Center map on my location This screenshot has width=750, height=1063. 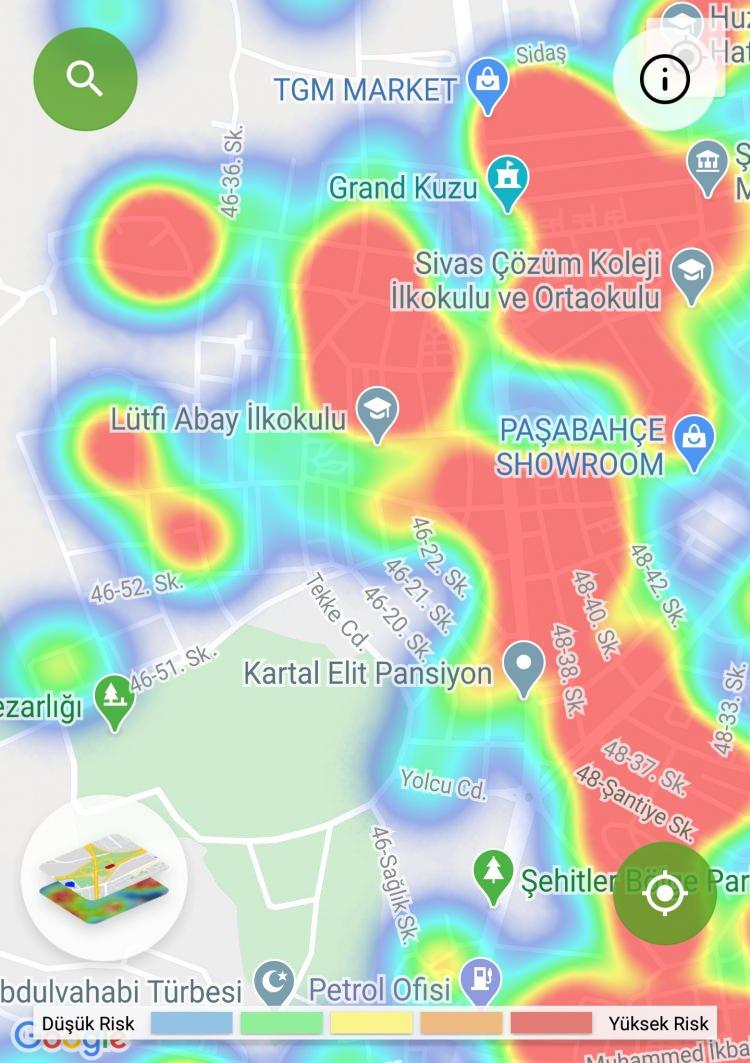point(664,894)
